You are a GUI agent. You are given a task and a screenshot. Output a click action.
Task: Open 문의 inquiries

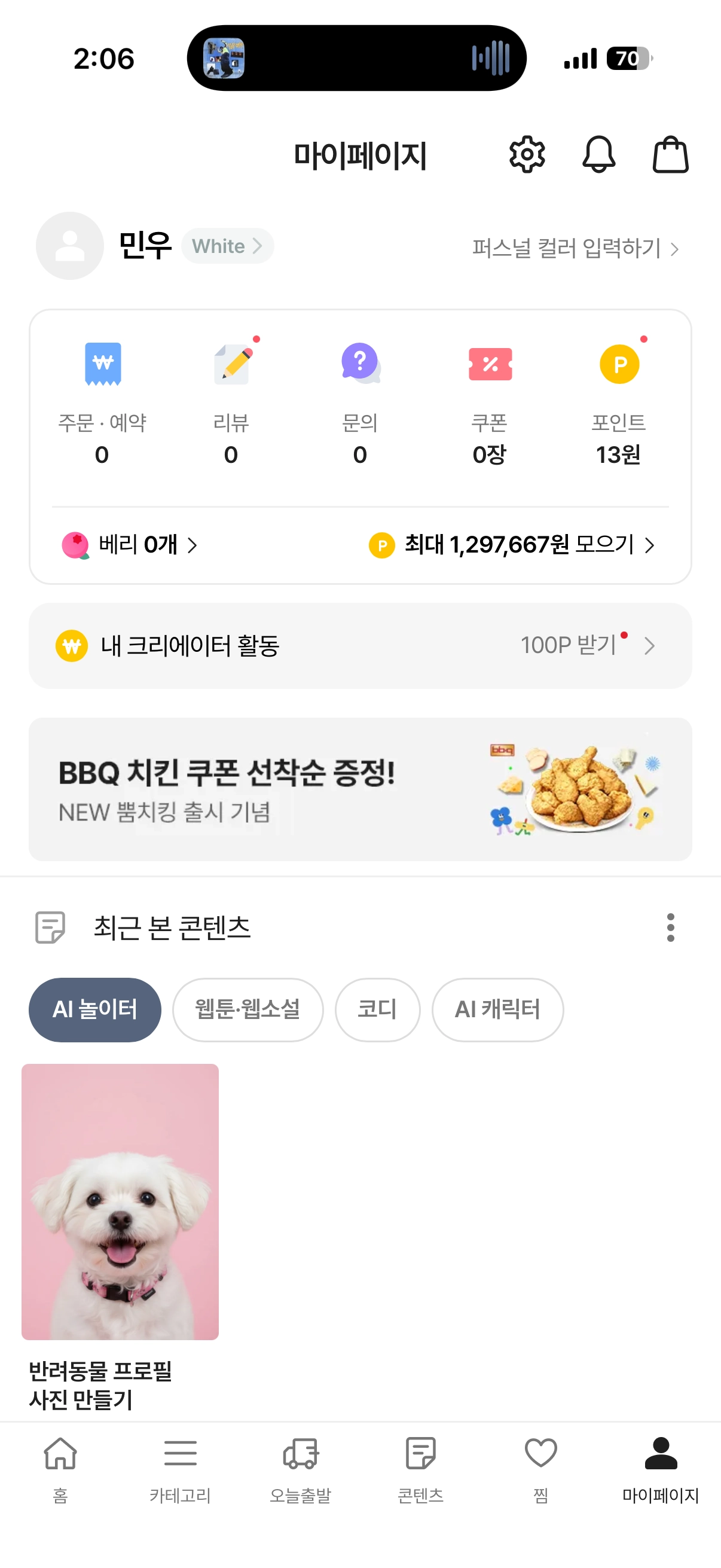tap(360, 401)
